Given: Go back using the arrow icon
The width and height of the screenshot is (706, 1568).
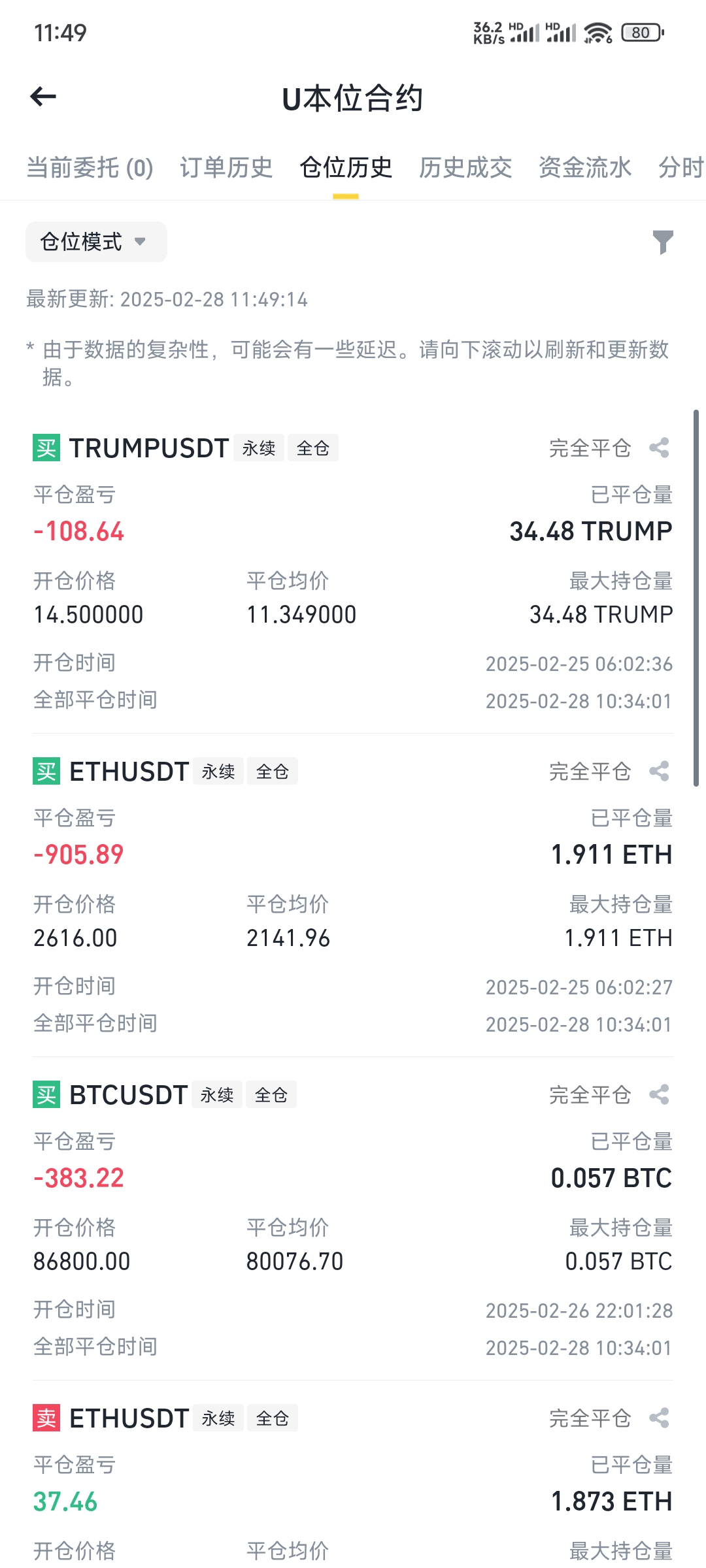Looking at the screenshot, I should [x=43, y=97].
